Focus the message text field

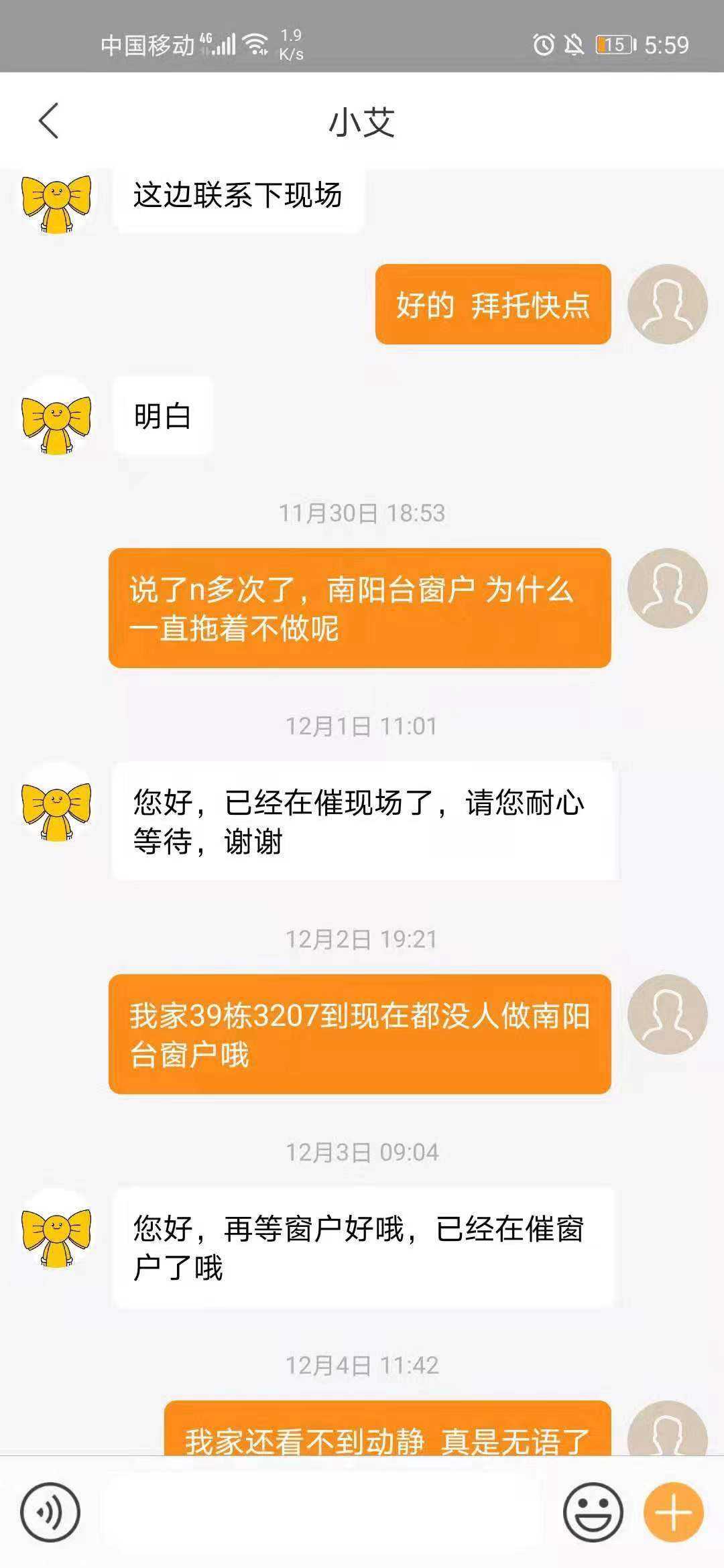pyautogui.click(x=322, y=1513)
